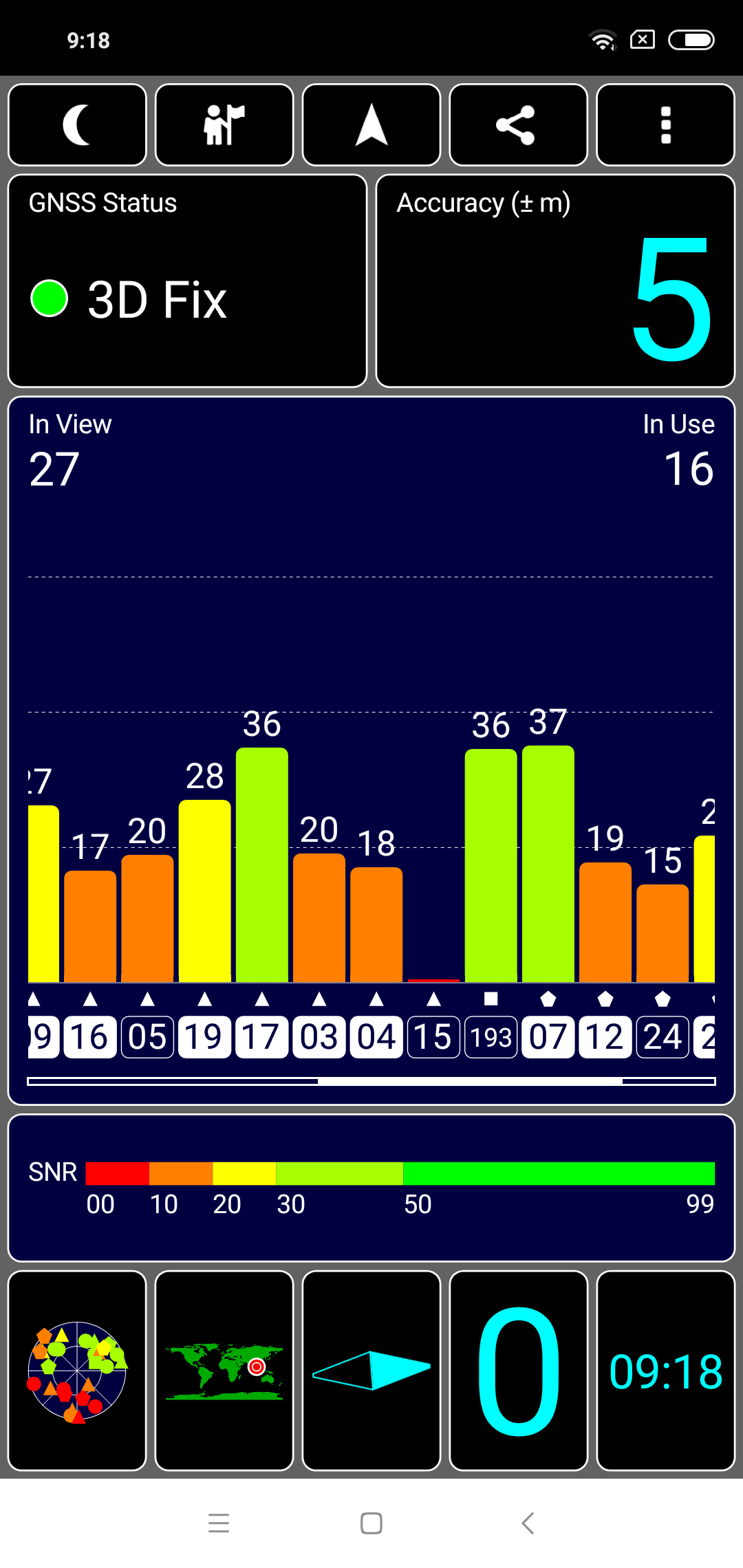This screenshot has width=743, height=1568.
Task: Open the three-dot overflow menu
Action: tap(665, 125)
